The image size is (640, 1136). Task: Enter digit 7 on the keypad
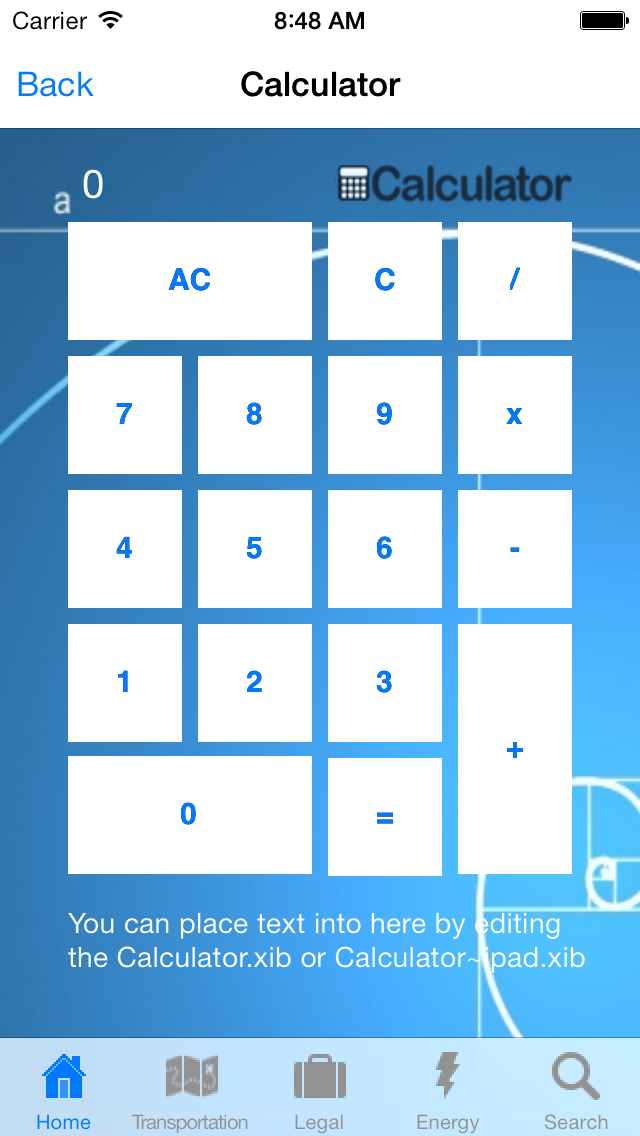tap(125, 415)
